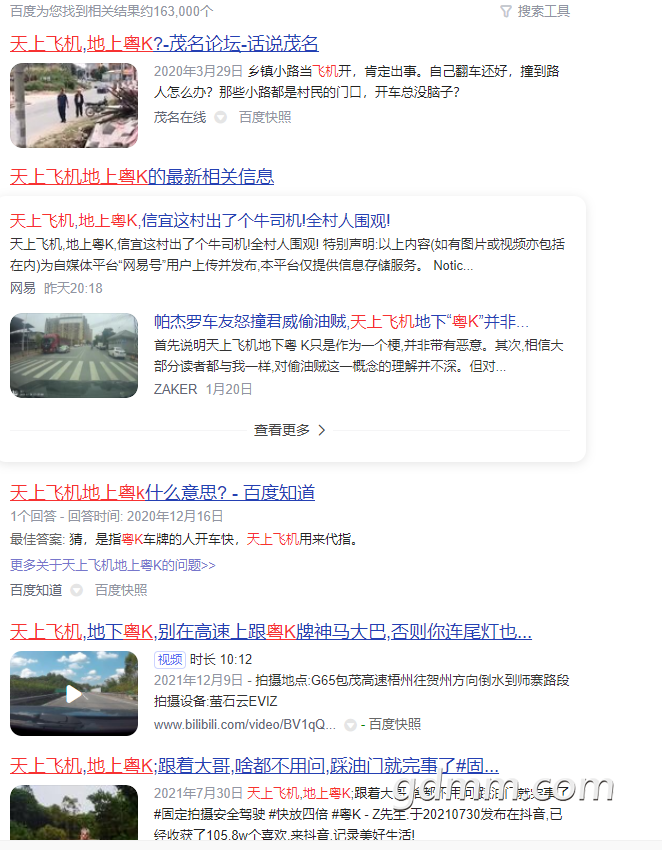Open result 跟着大哥,啥都不用问

[x=254, y=767]
